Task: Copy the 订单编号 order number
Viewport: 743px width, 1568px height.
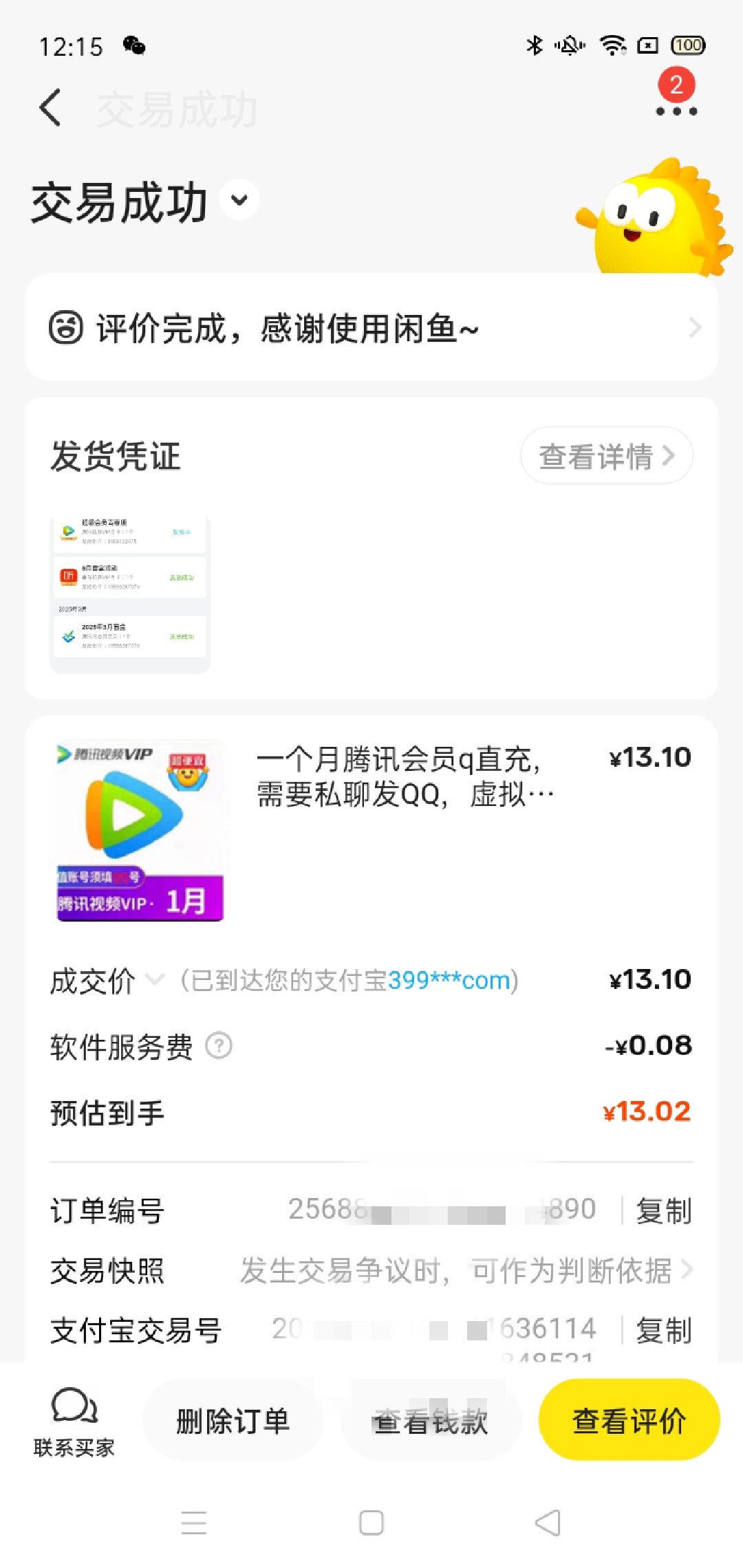Action: point(663,1210)
